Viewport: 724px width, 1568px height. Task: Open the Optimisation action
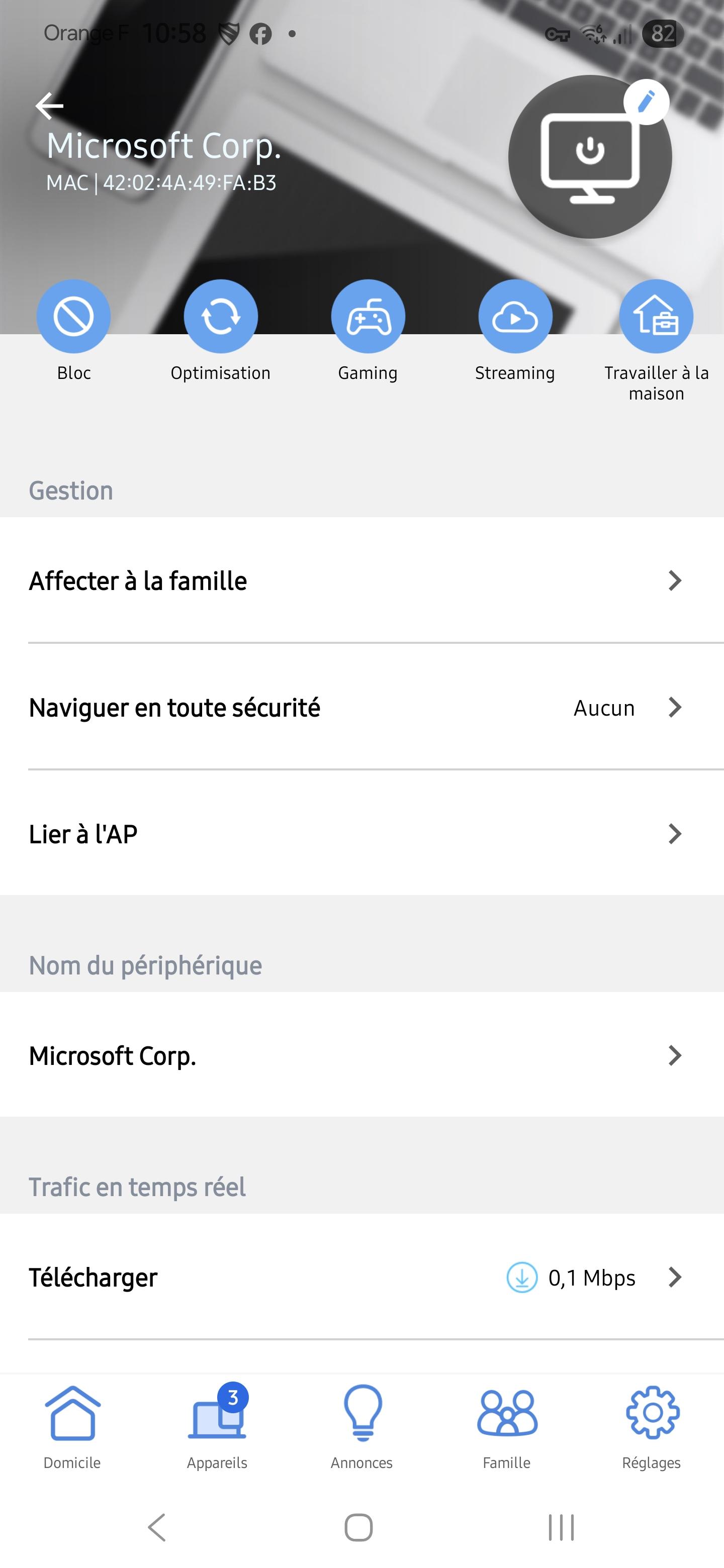coord(220,316)
